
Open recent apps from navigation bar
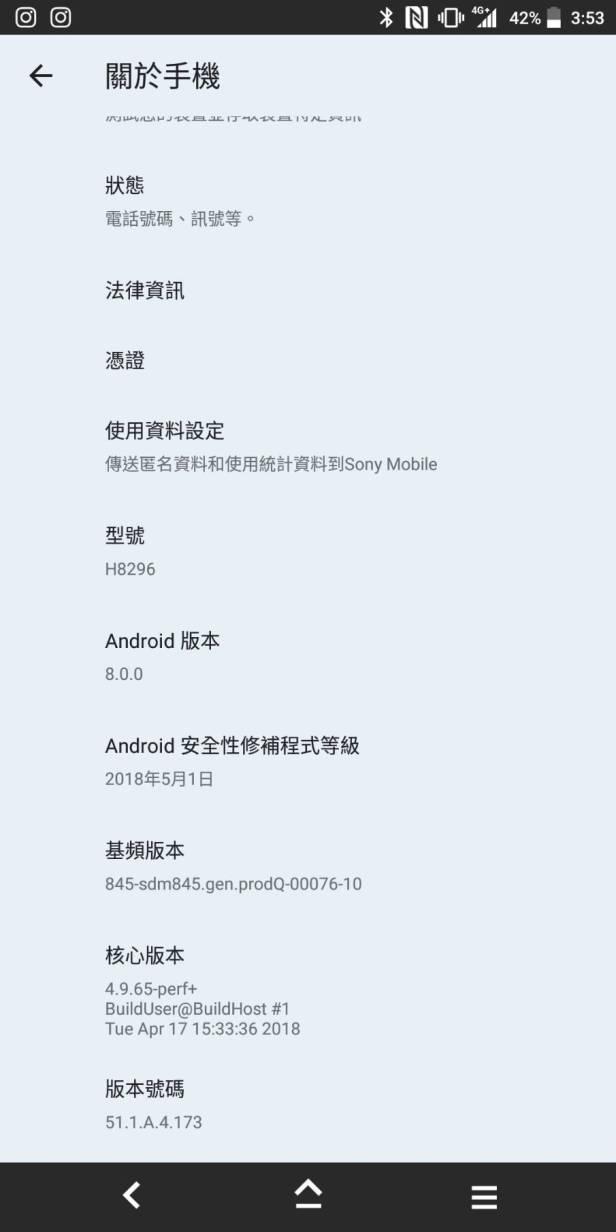coord(484,1196)
